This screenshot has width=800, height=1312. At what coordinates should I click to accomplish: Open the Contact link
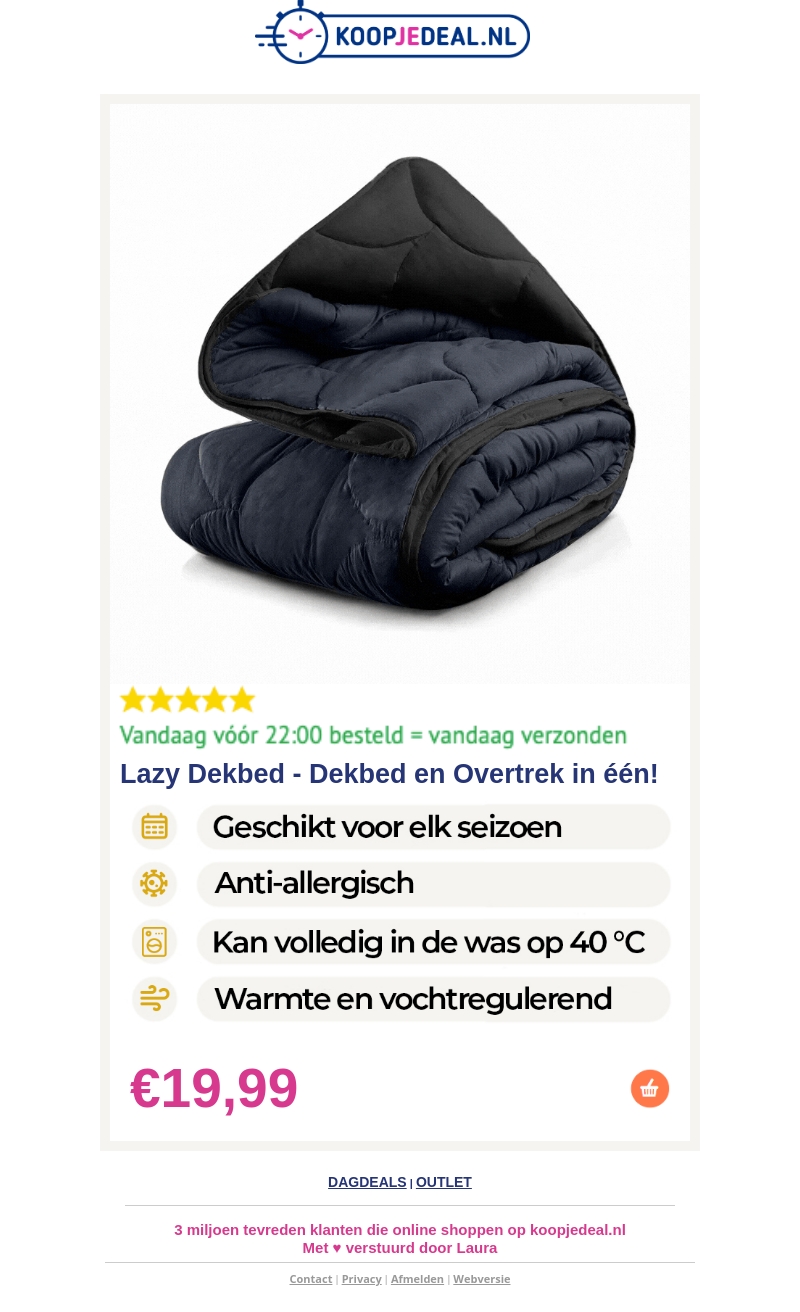tap(311, 1279)
